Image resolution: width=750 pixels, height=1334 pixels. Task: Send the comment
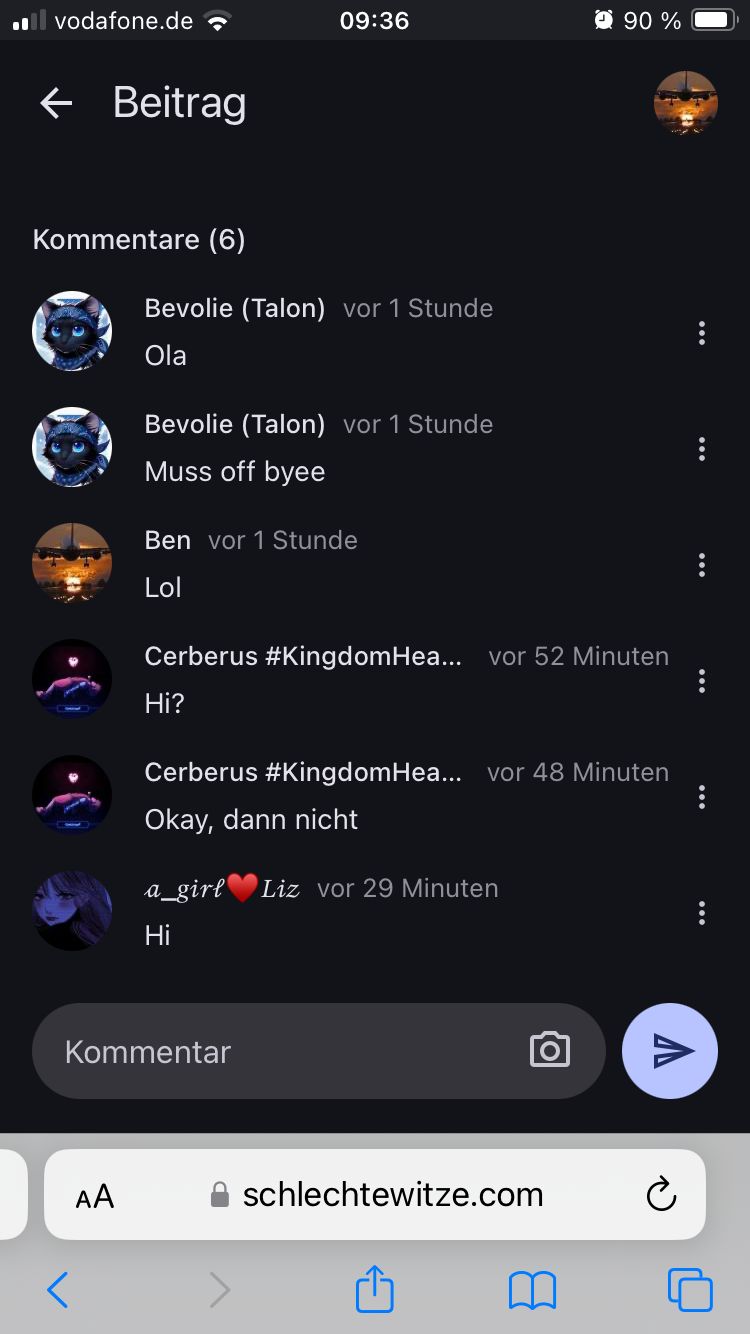tap(670, 1050)
